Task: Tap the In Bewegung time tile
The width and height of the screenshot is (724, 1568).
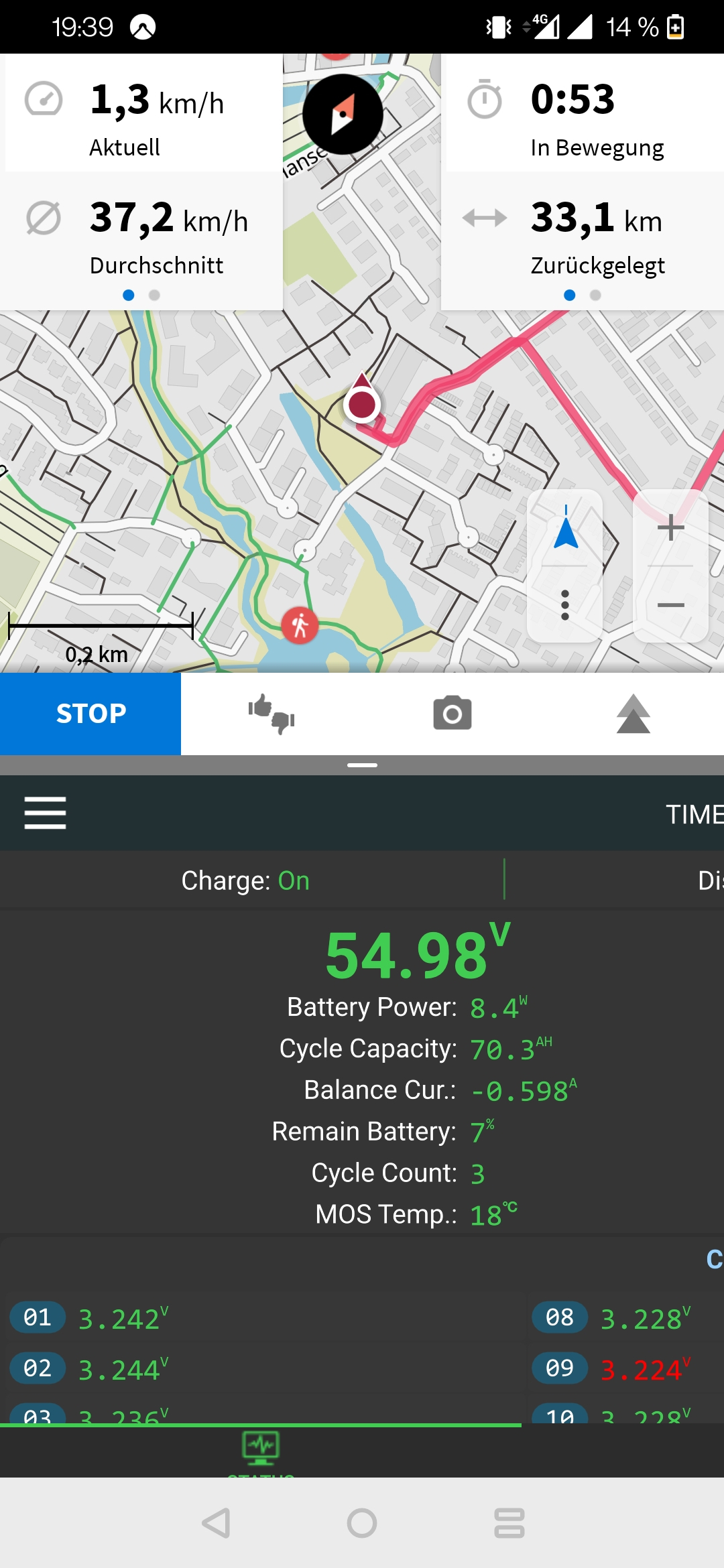Action: tap(583, 114)
